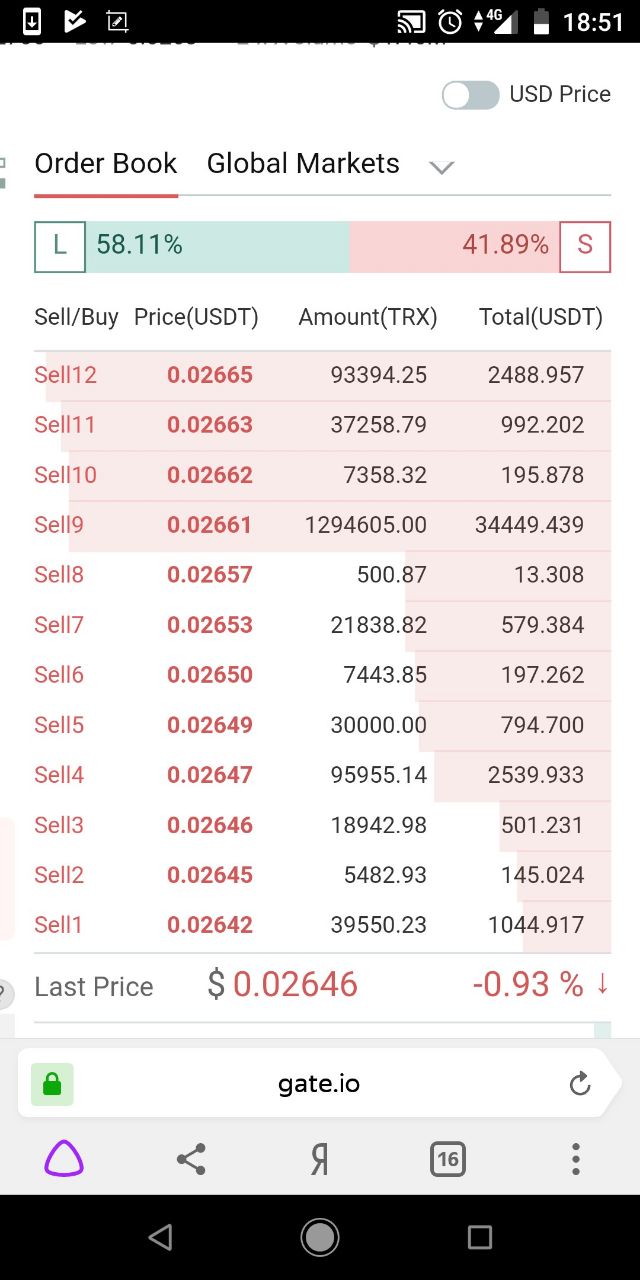This screenshot has height=1280, width=640.
Task: Open the browser overflow menu
Action: pyautogui.click(x=575, y=1159)
